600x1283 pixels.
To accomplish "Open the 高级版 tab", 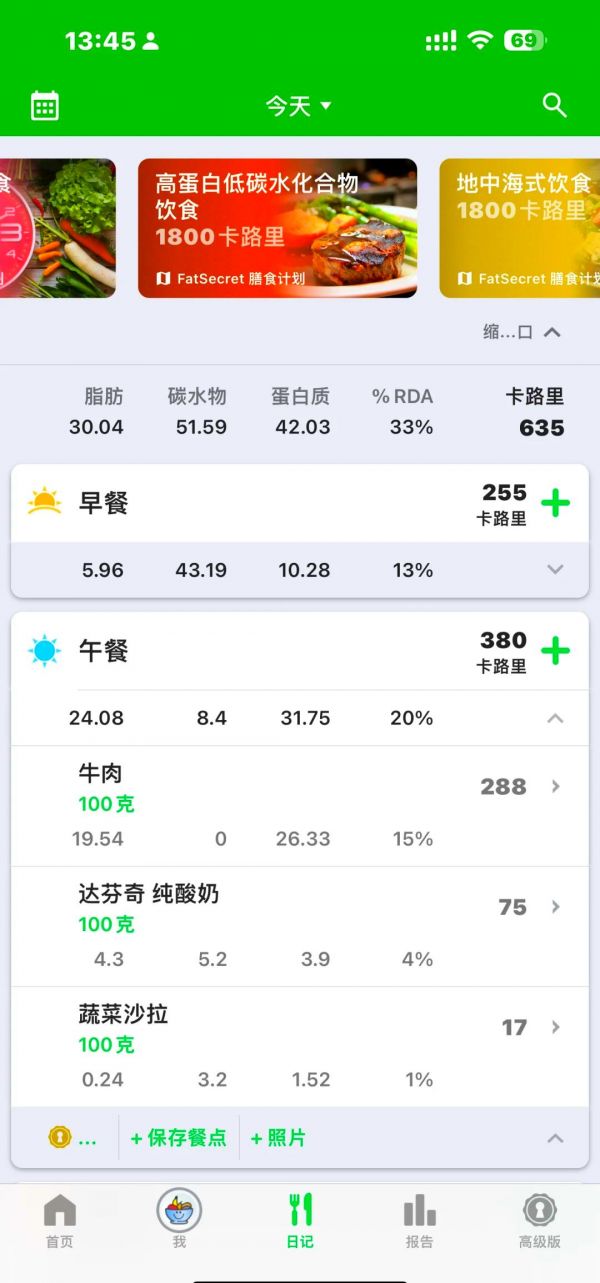I will click(x=540, y=1221).
